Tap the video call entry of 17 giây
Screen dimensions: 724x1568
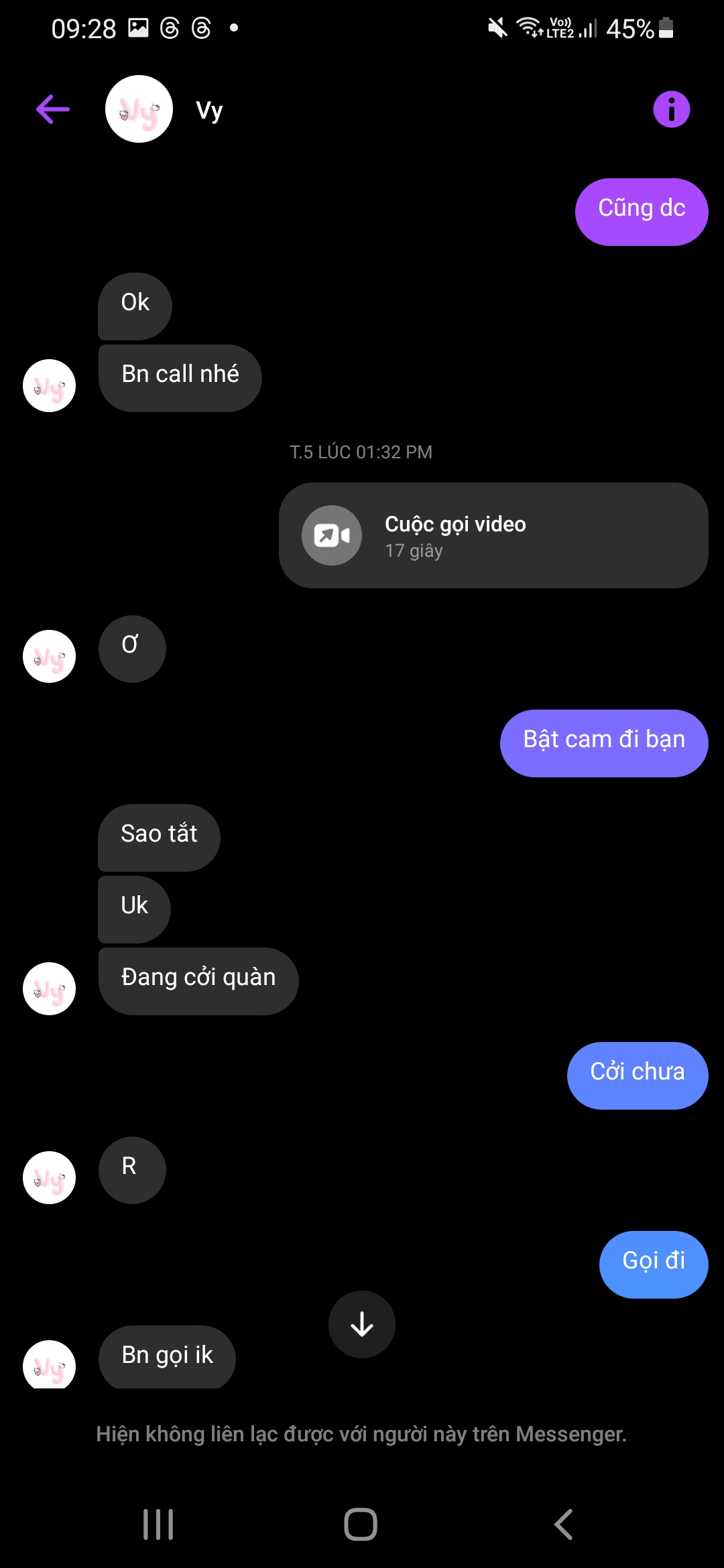pyautogui.click(x=493, y=535)
